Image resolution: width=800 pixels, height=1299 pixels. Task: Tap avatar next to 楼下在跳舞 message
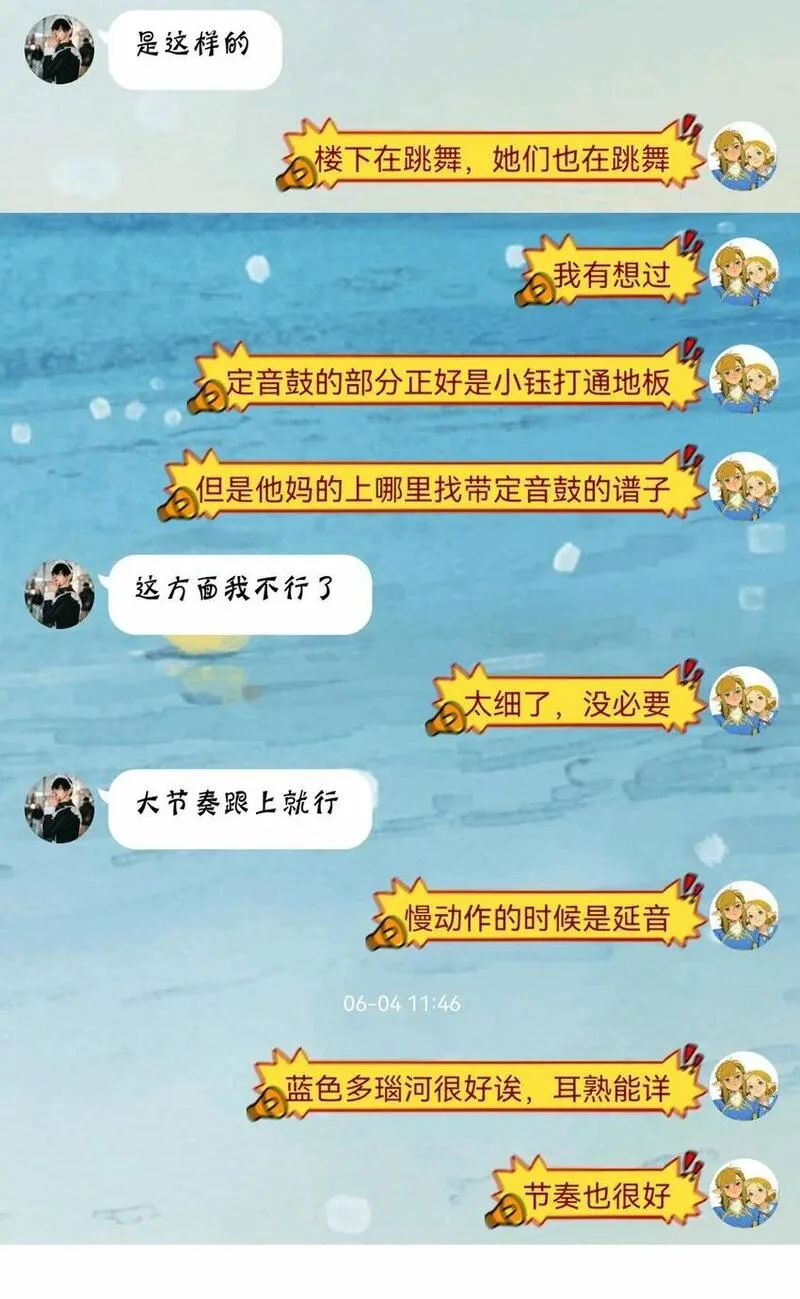743,156
